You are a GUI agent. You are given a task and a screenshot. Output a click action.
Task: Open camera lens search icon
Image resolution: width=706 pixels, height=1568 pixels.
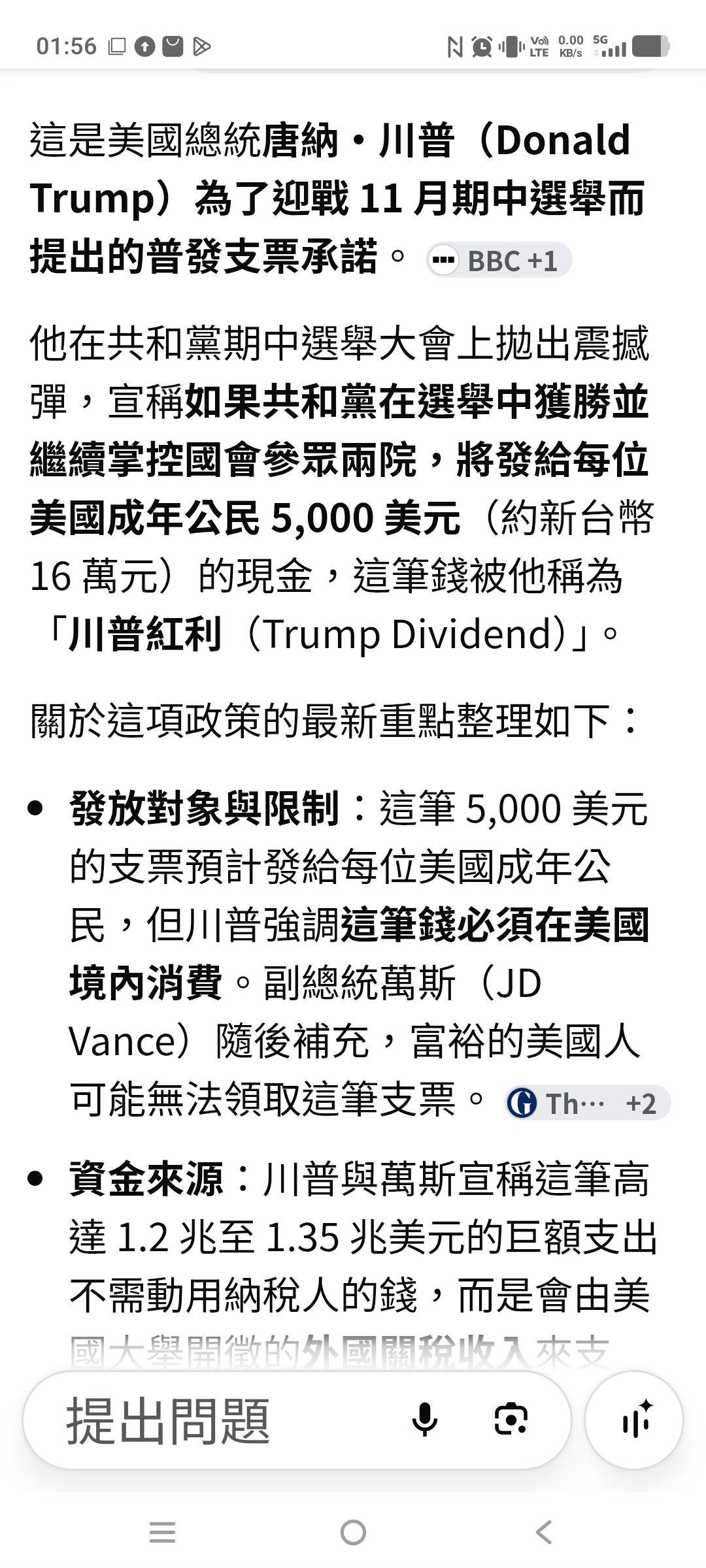[511, 1420]
